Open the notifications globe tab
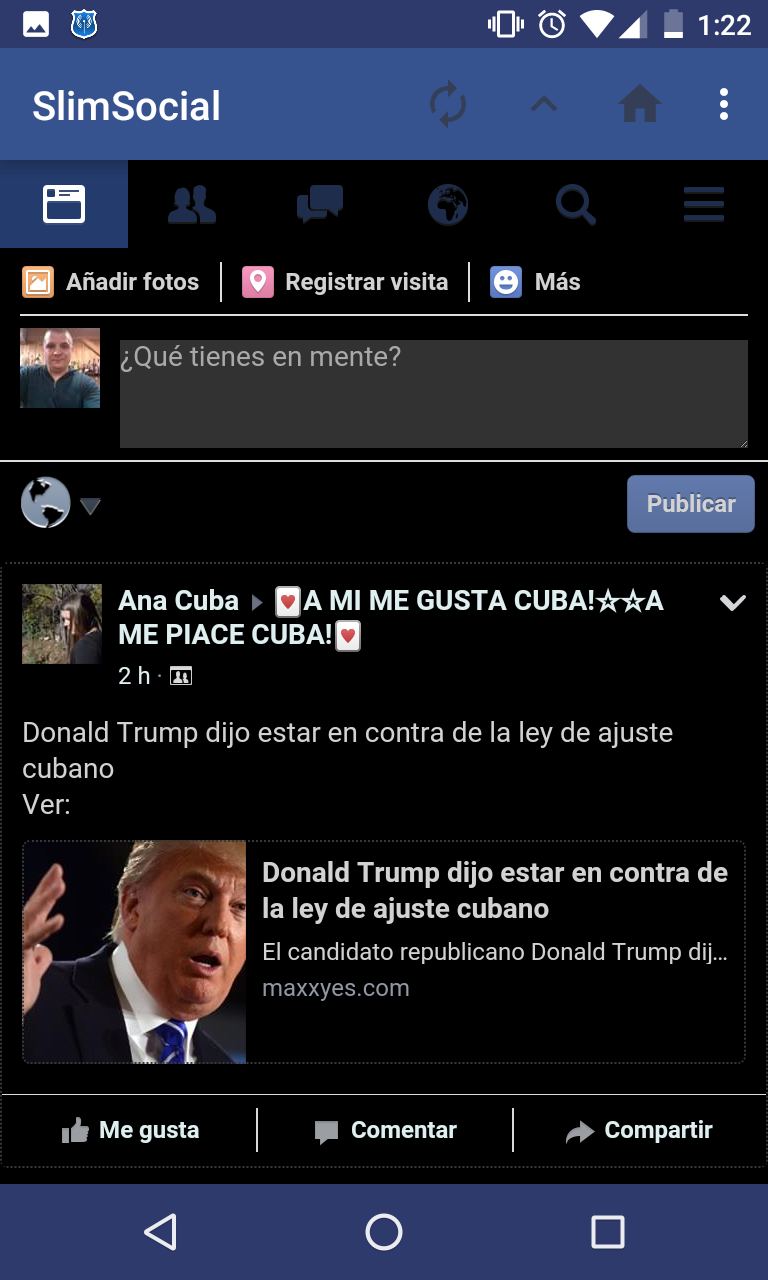Image resolution: width=768 pixels, height=1280 pixels. [448, 205]
